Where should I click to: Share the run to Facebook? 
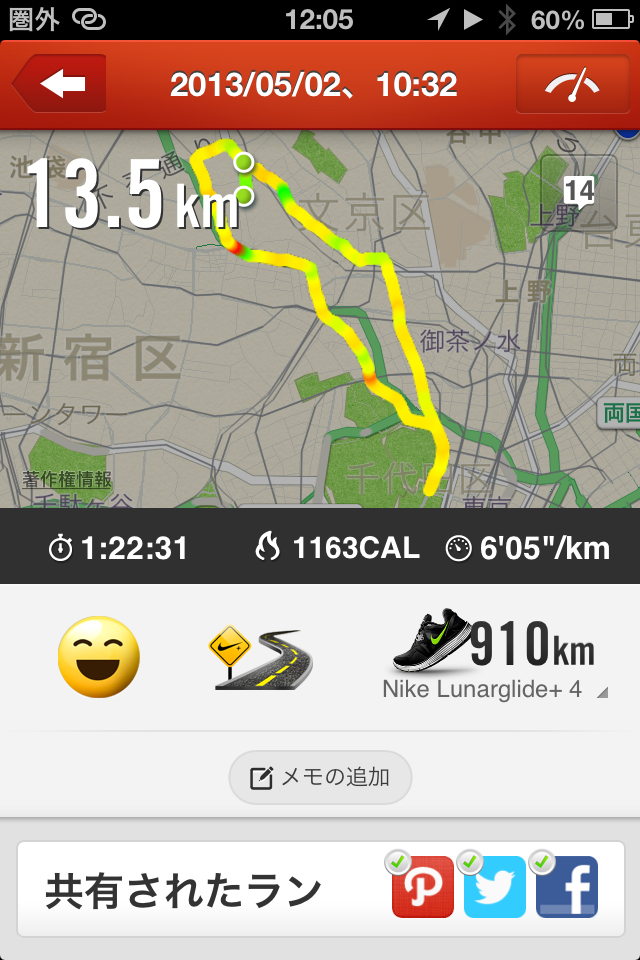(x=566, y=887)
